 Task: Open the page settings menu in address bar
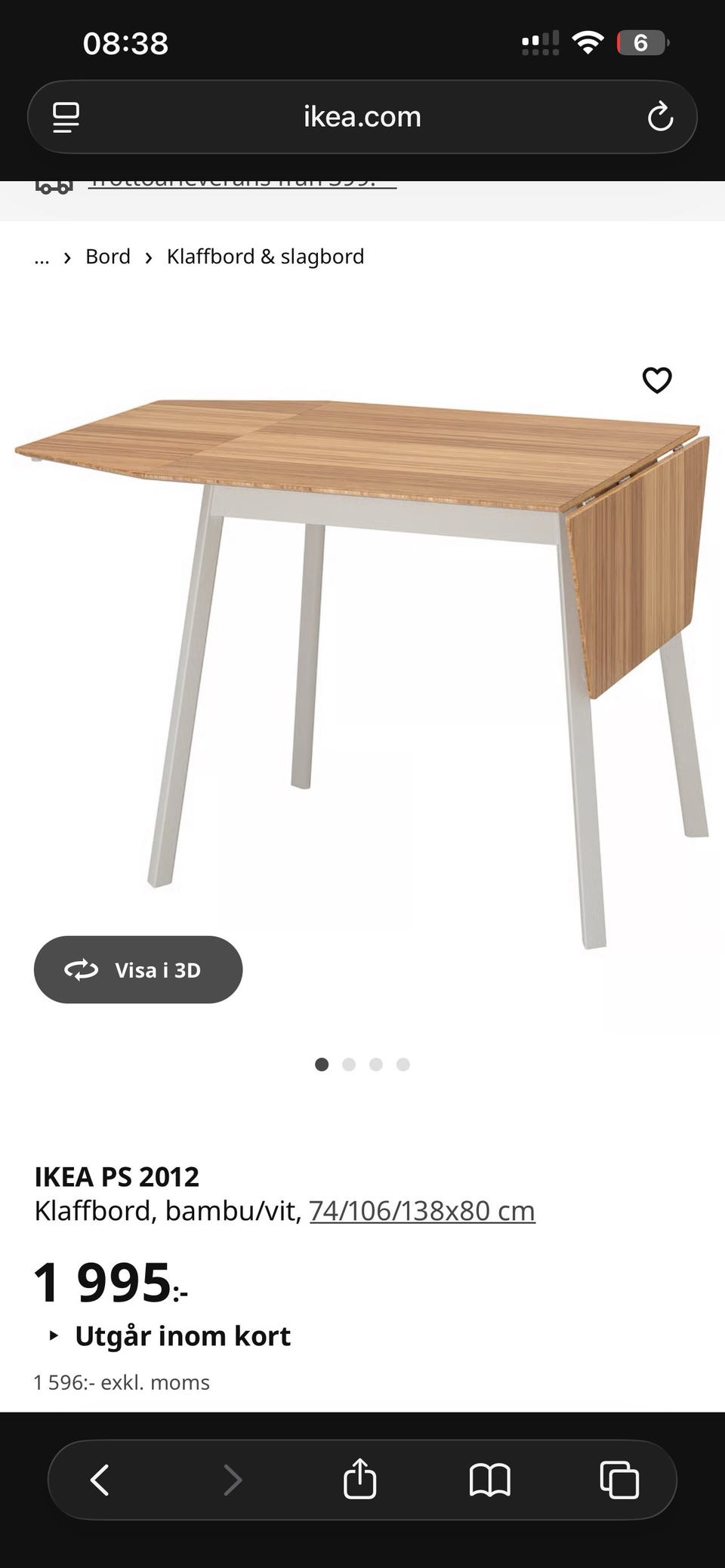pos(66,117)
